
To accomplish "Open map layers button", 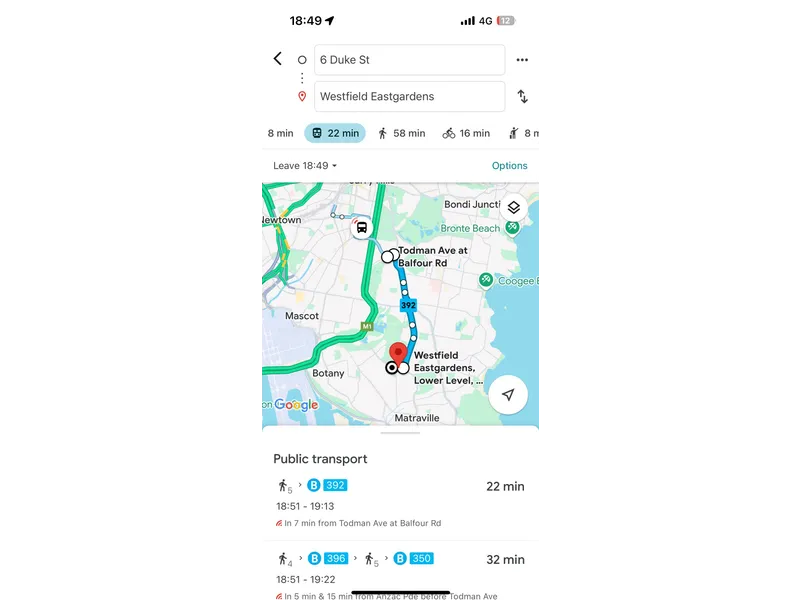I will point(513,207).
